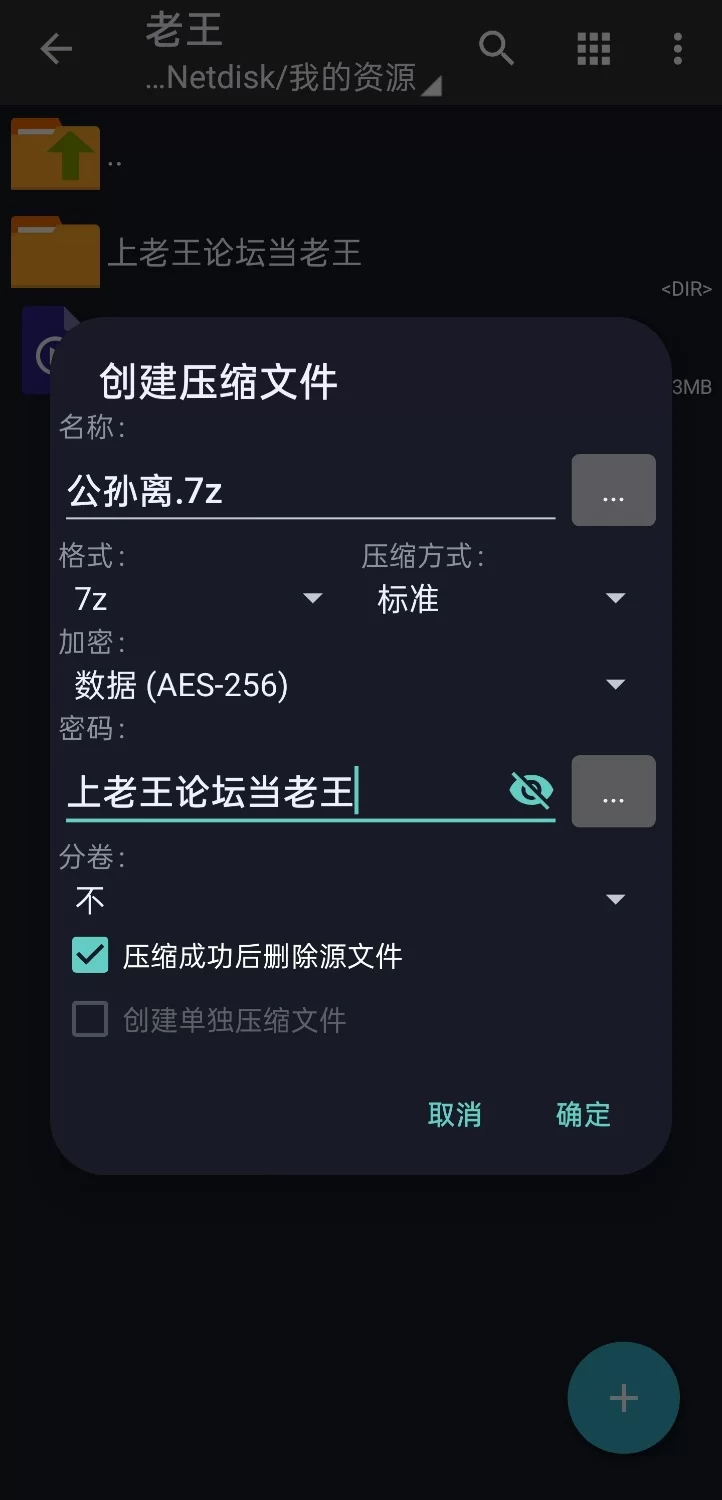Expand the 7z format dropdown
722x1500 pixels.
pyautogui.click(x=199, y=599)
